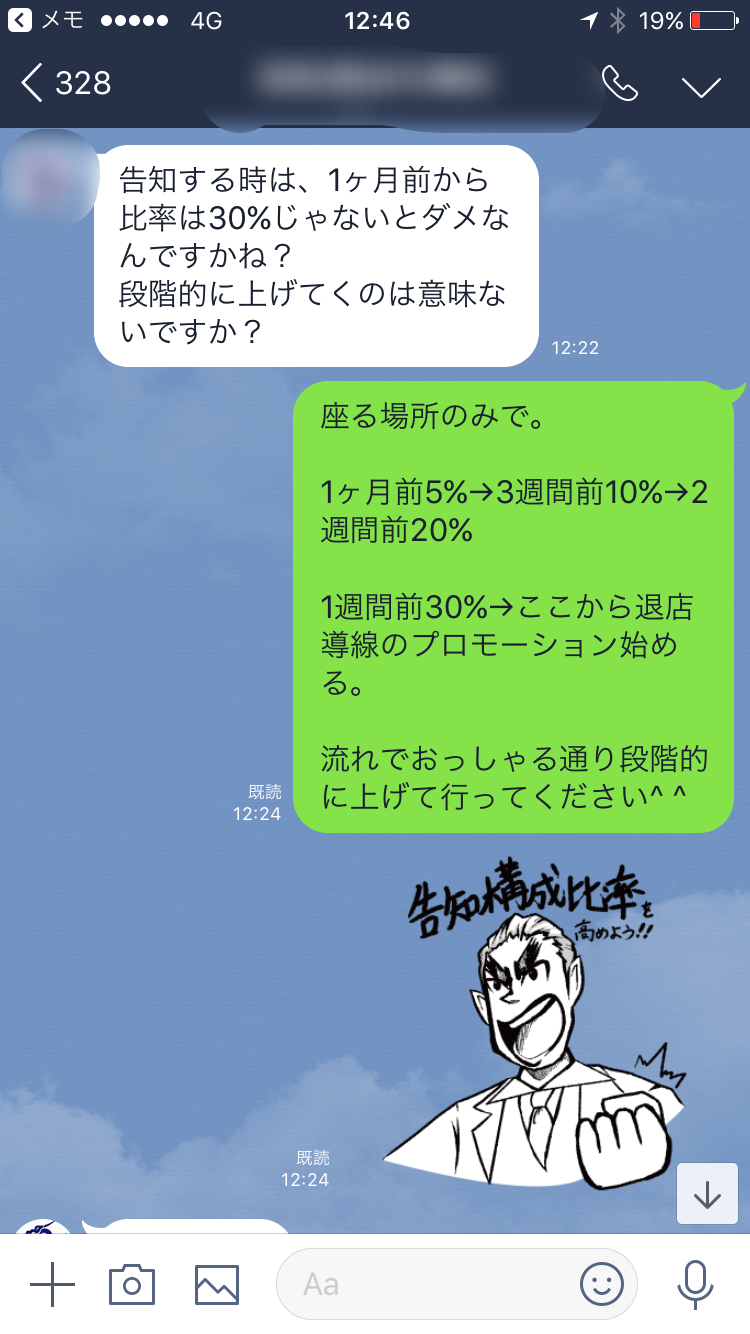
Task: Open the emoji and sticker picker
Action: point(601,1284)
